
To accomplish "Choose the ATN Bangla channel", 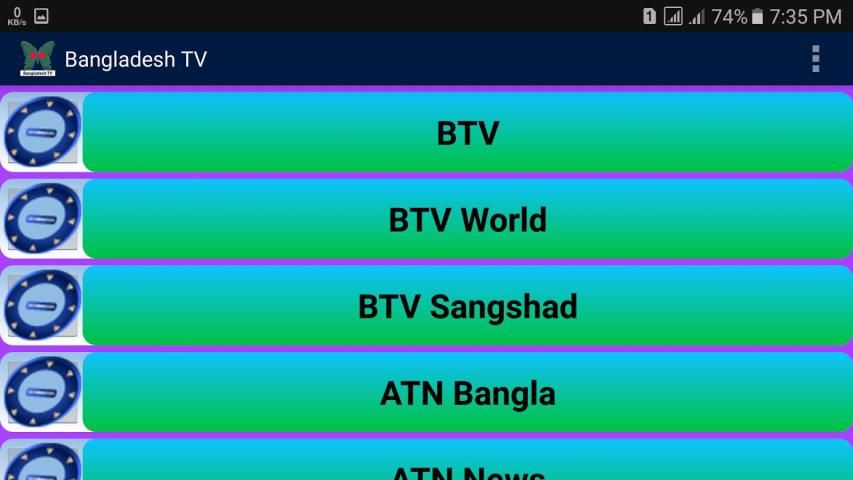I will [x=467, y=393].
